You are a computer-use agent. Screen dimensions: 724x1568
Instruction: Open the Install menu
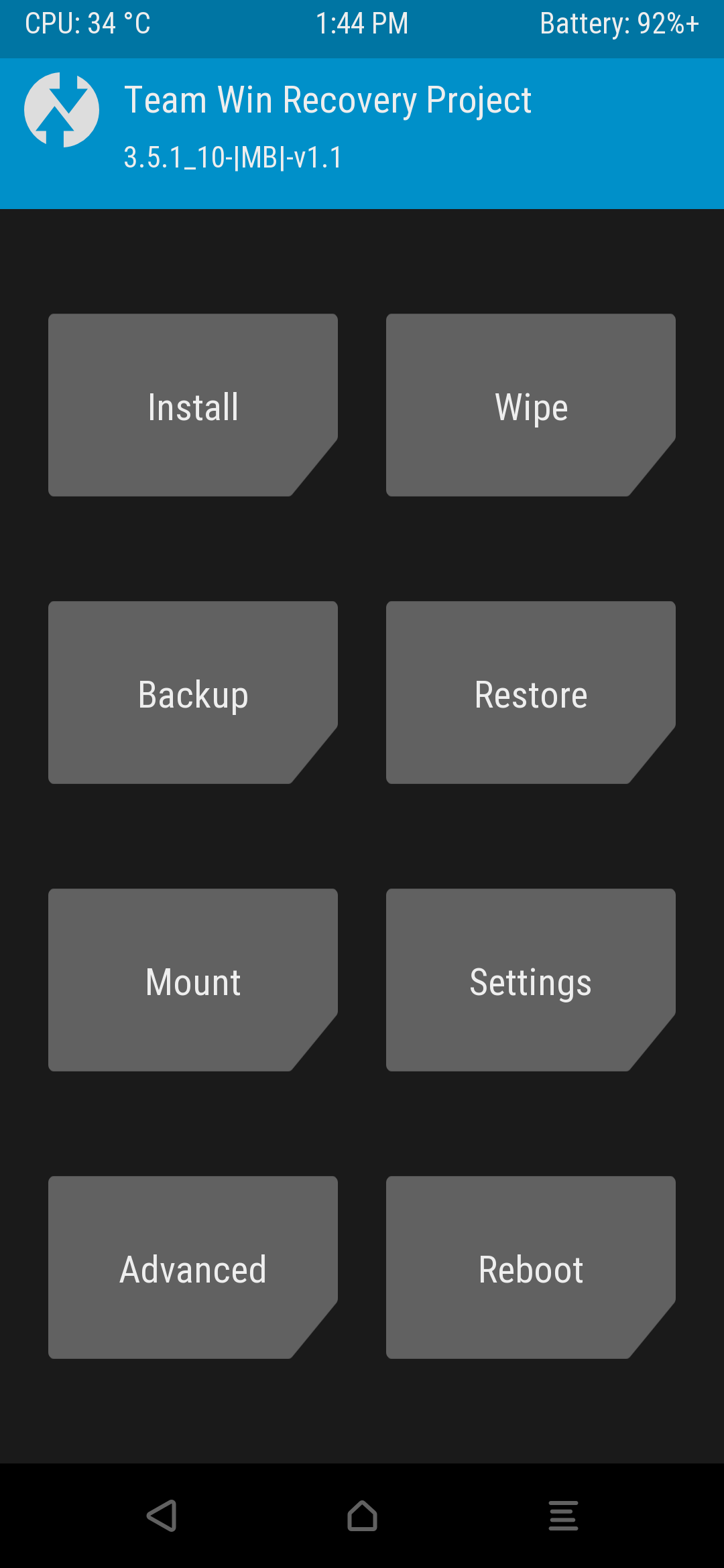tap(193, 405)
